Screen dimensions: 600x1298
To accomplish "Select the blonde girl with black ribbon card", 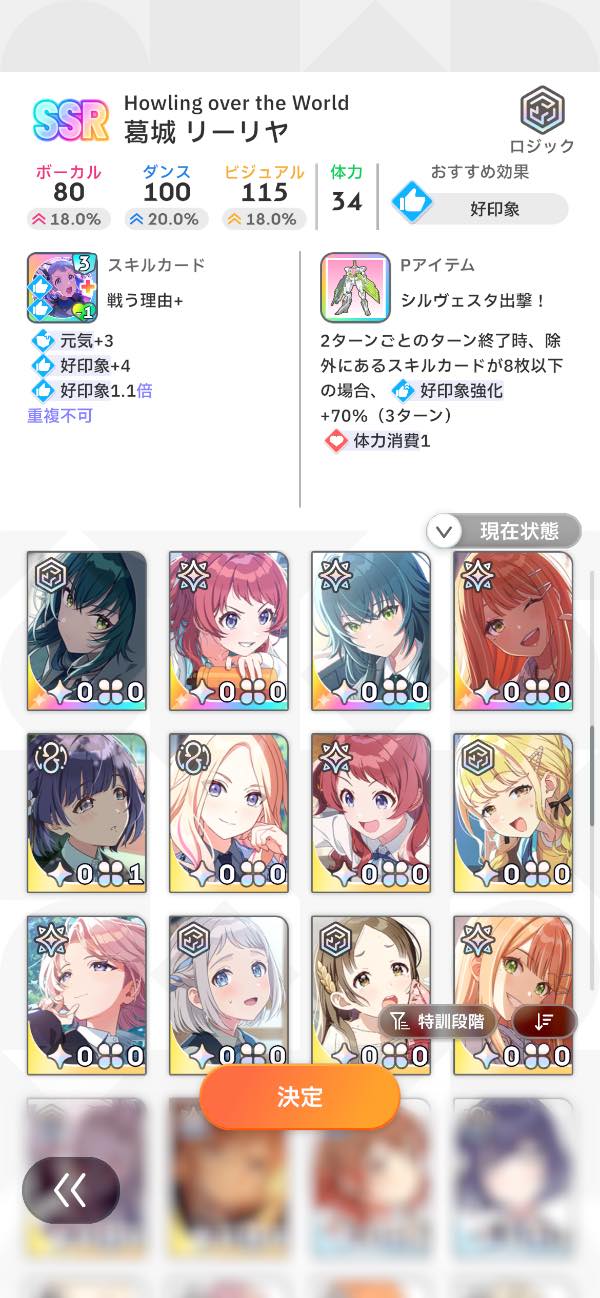I will tap(513, 812).
